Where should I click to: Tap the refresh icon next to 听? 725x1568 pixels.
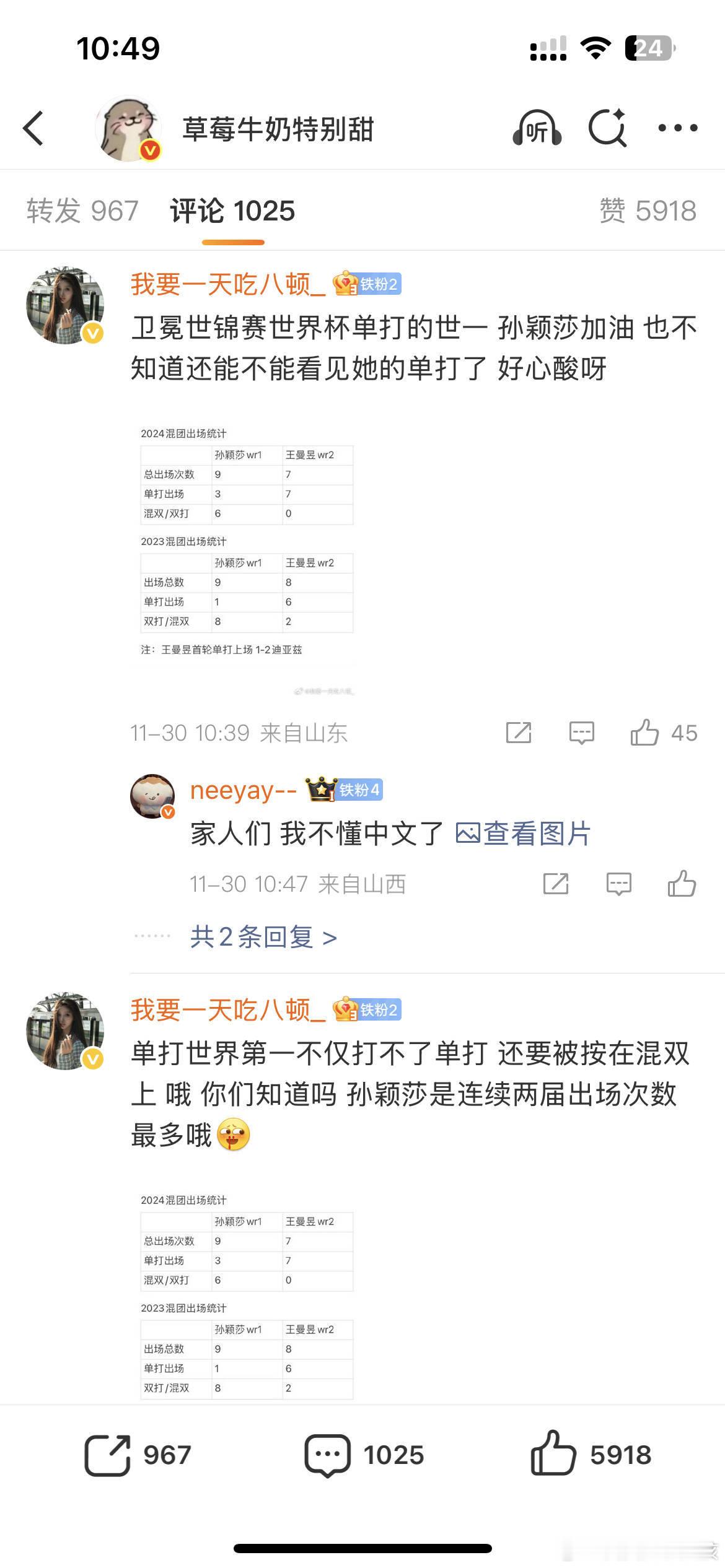pyautogui.click(x=608, y=128)
